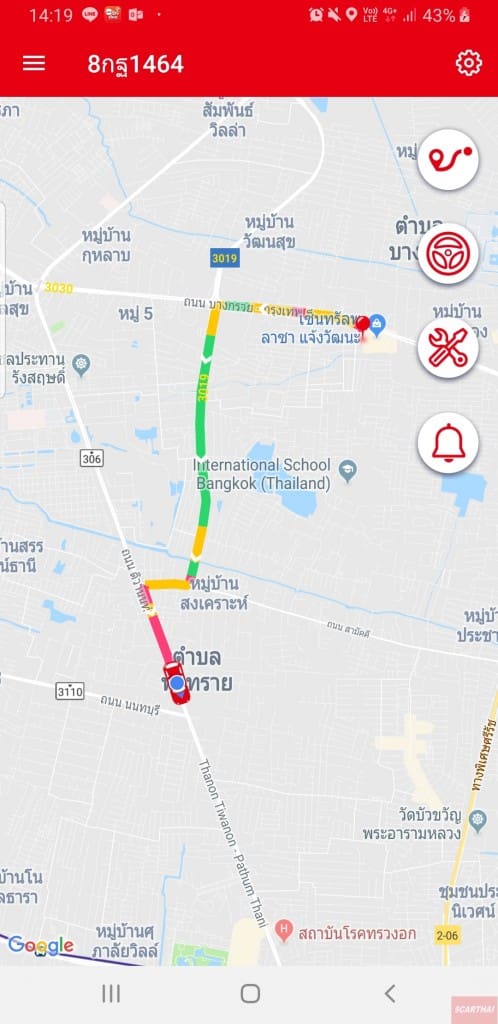The width and height of the screenshot is (498, 1024).
Task: Open the wrench maintenance button
Action: click(x=448, y=347)
